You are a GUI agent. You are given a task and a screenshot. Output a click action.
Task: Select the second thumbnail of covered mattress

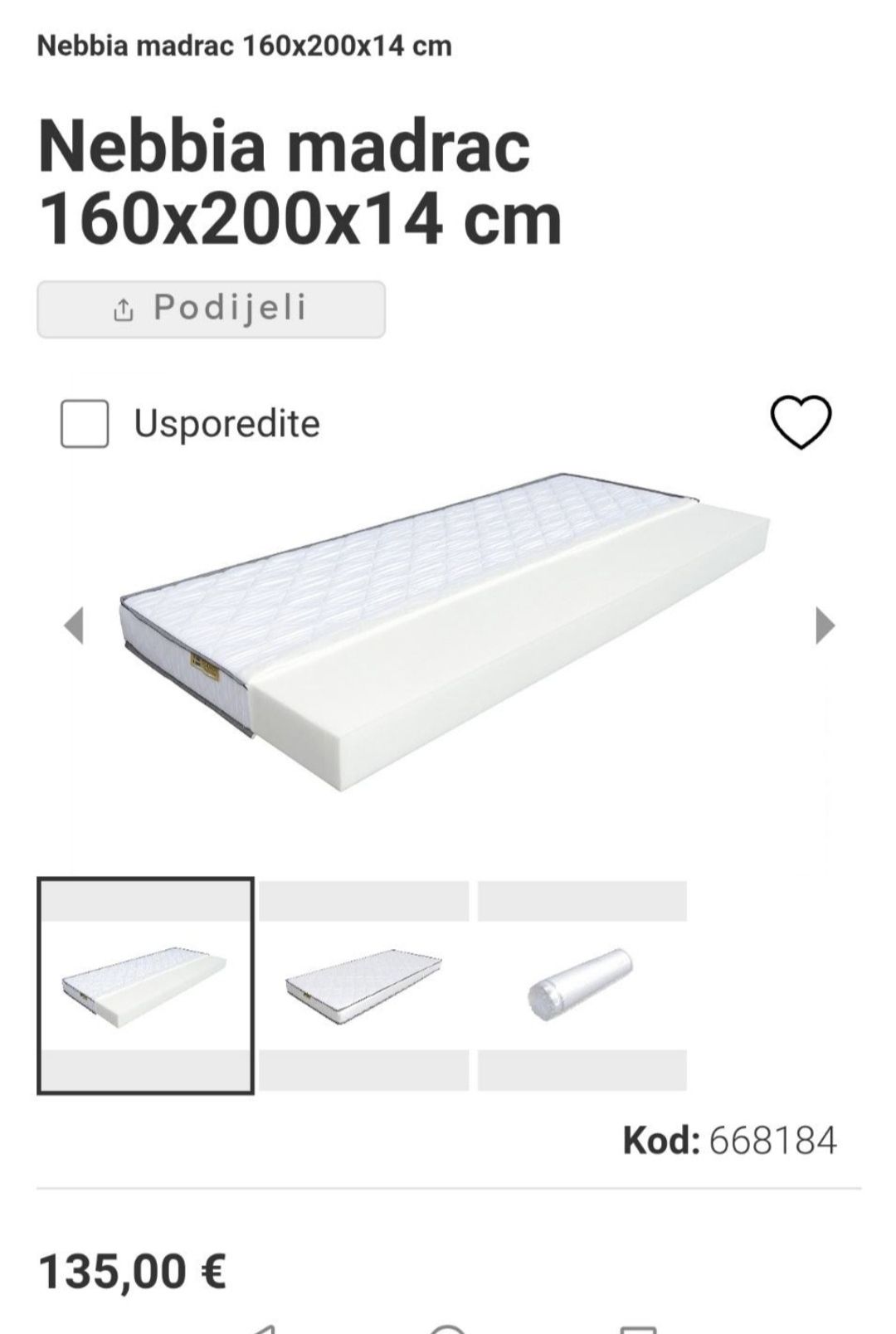coord(363,986)
